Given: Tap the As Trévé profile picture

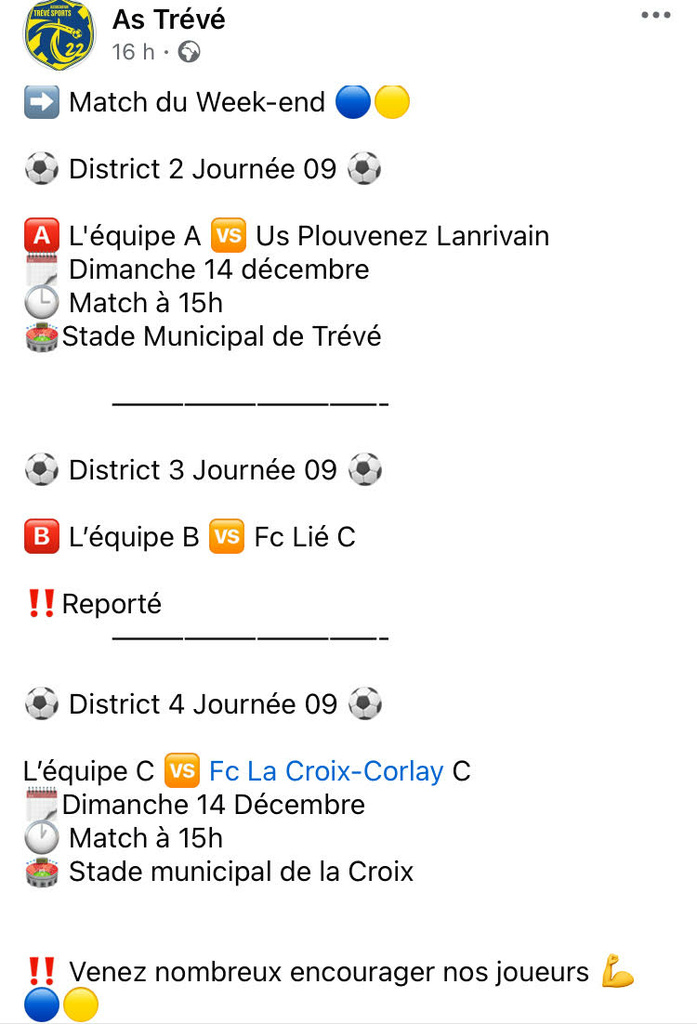Looking at the screenshot, I should coord(59,33).
